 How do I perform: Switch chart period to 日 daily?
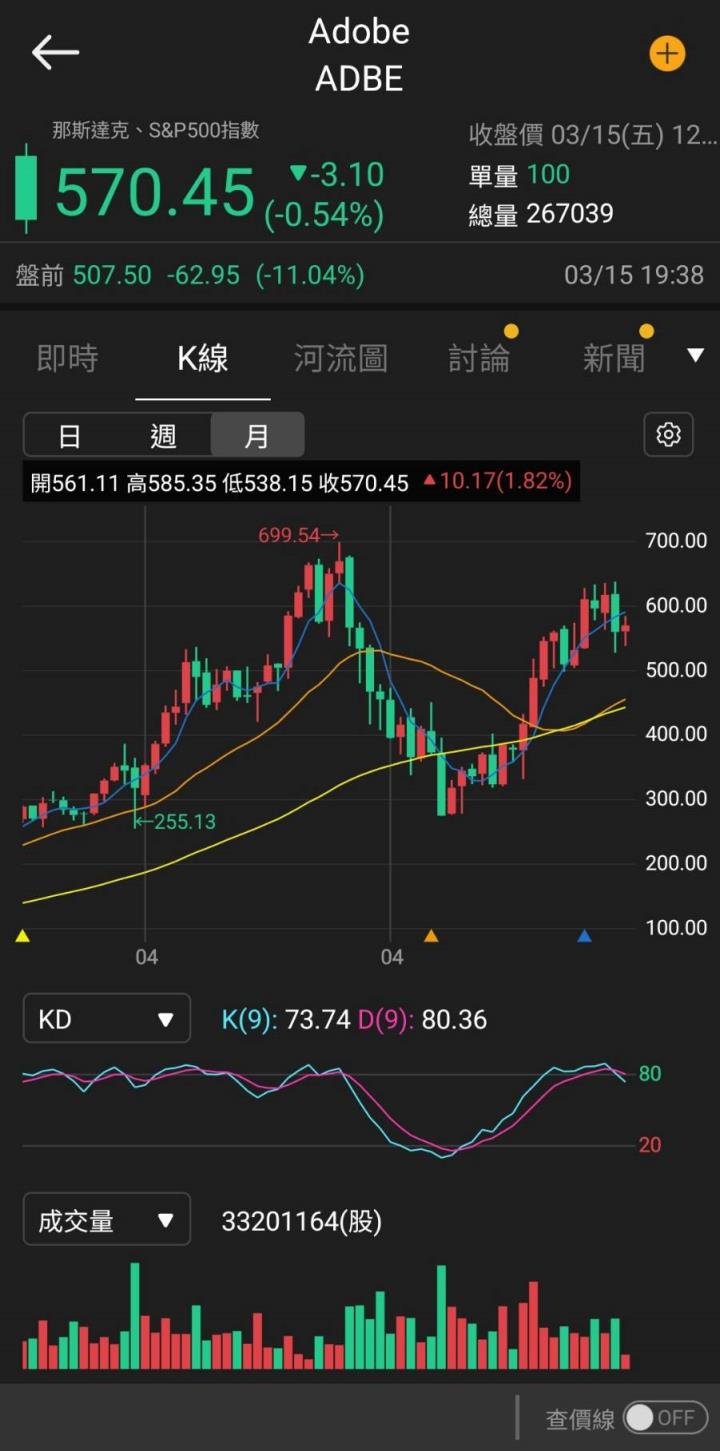(68, 434)
